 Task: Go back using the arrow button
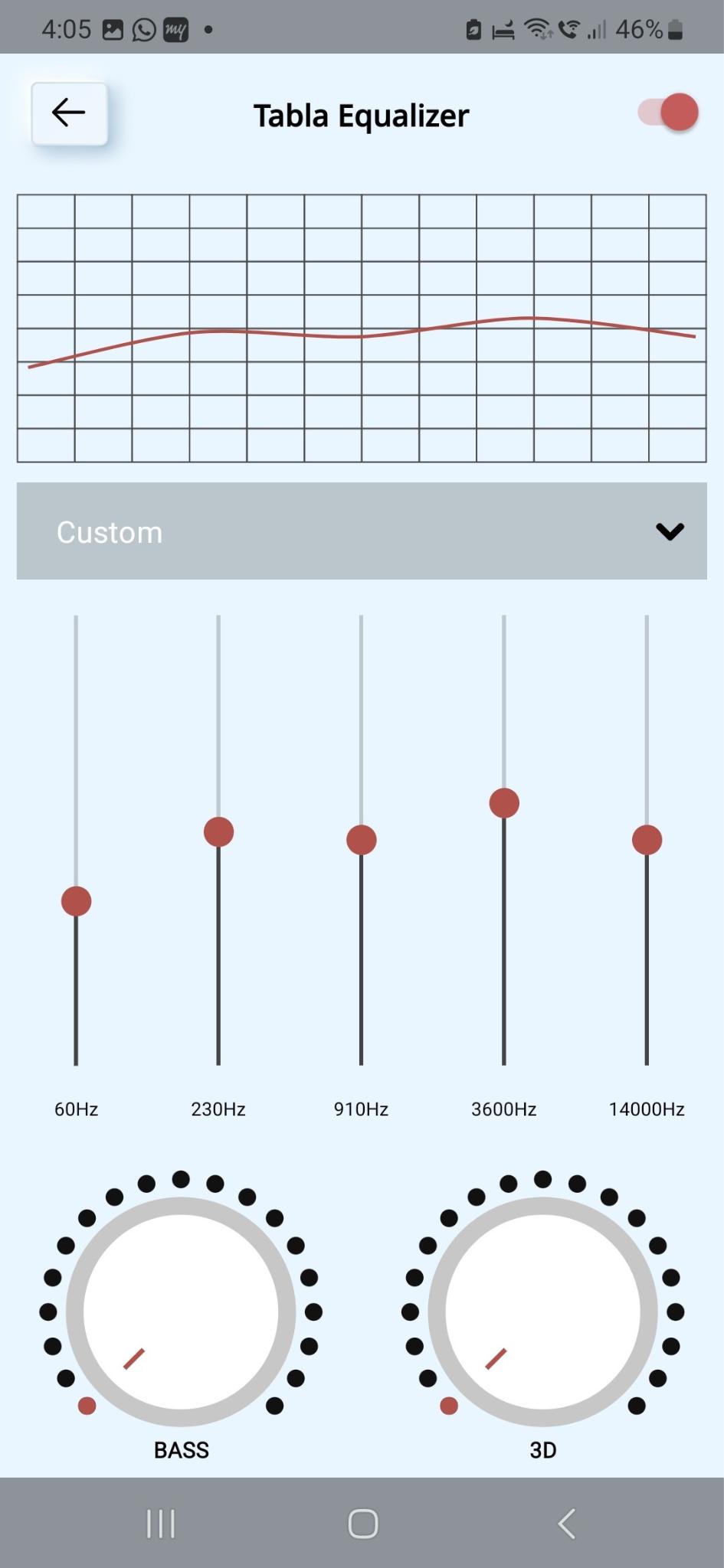(x=69, y=113)
